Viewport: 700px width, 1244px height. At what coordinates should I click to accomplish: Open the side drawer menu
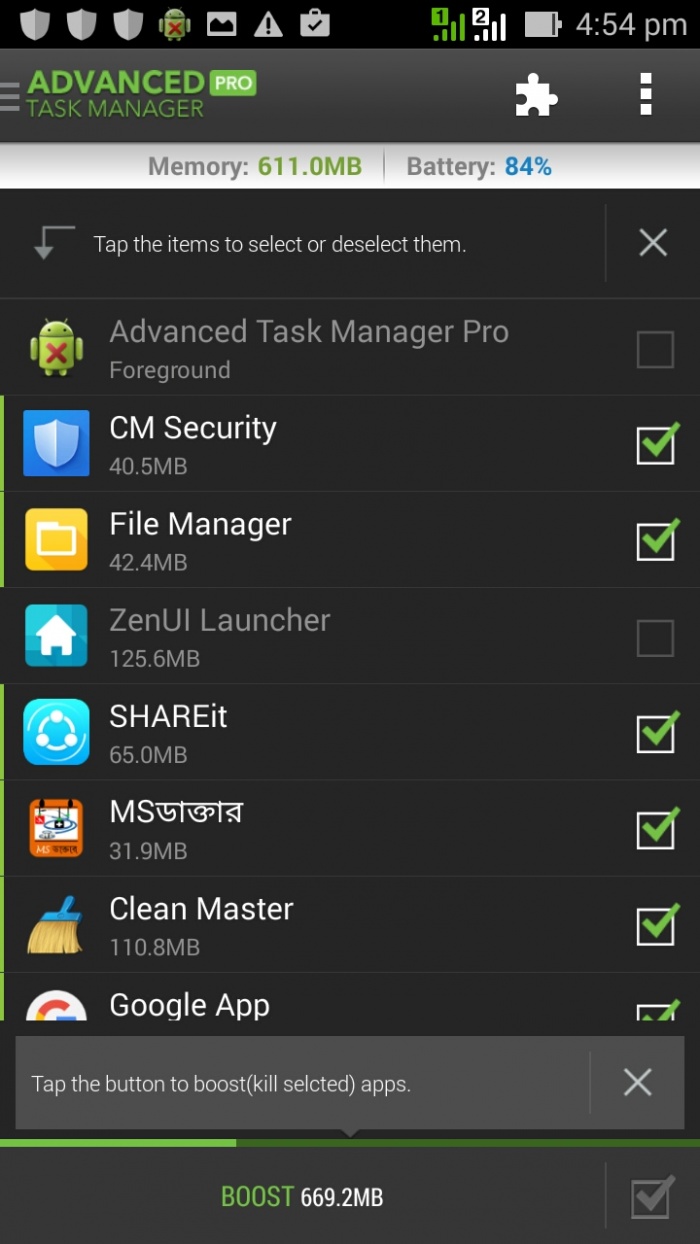point(10,96)
